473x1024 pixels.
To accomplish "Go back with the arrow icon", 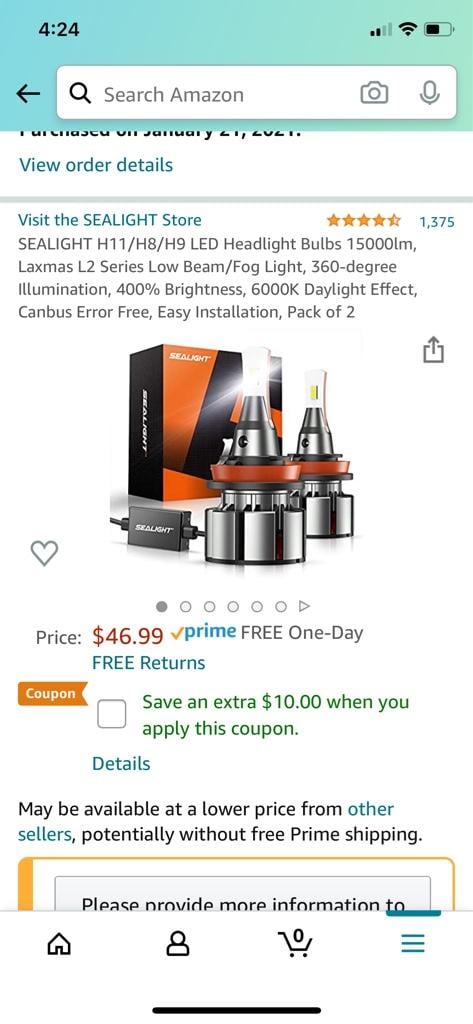I will 28,94.
